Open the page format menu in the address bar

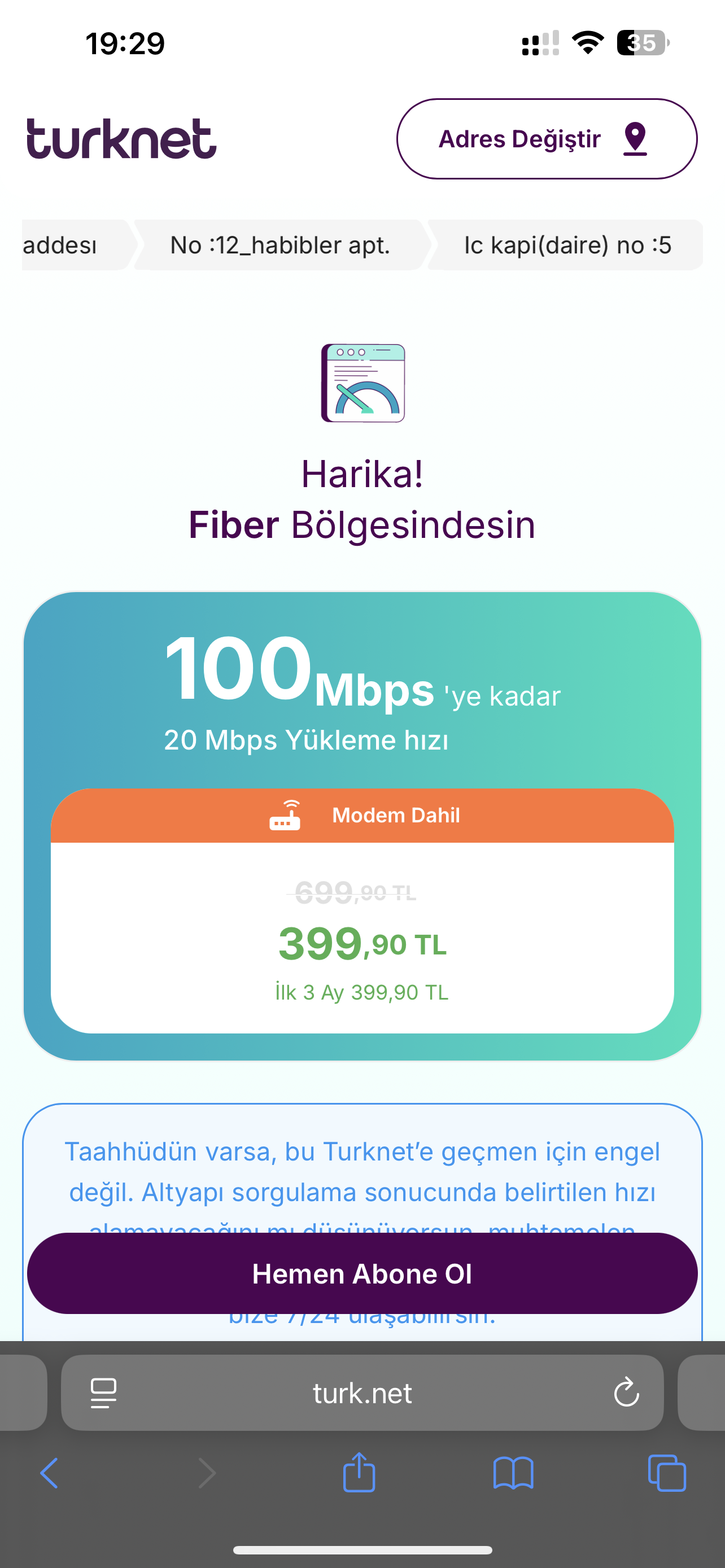pos(103,1392)
